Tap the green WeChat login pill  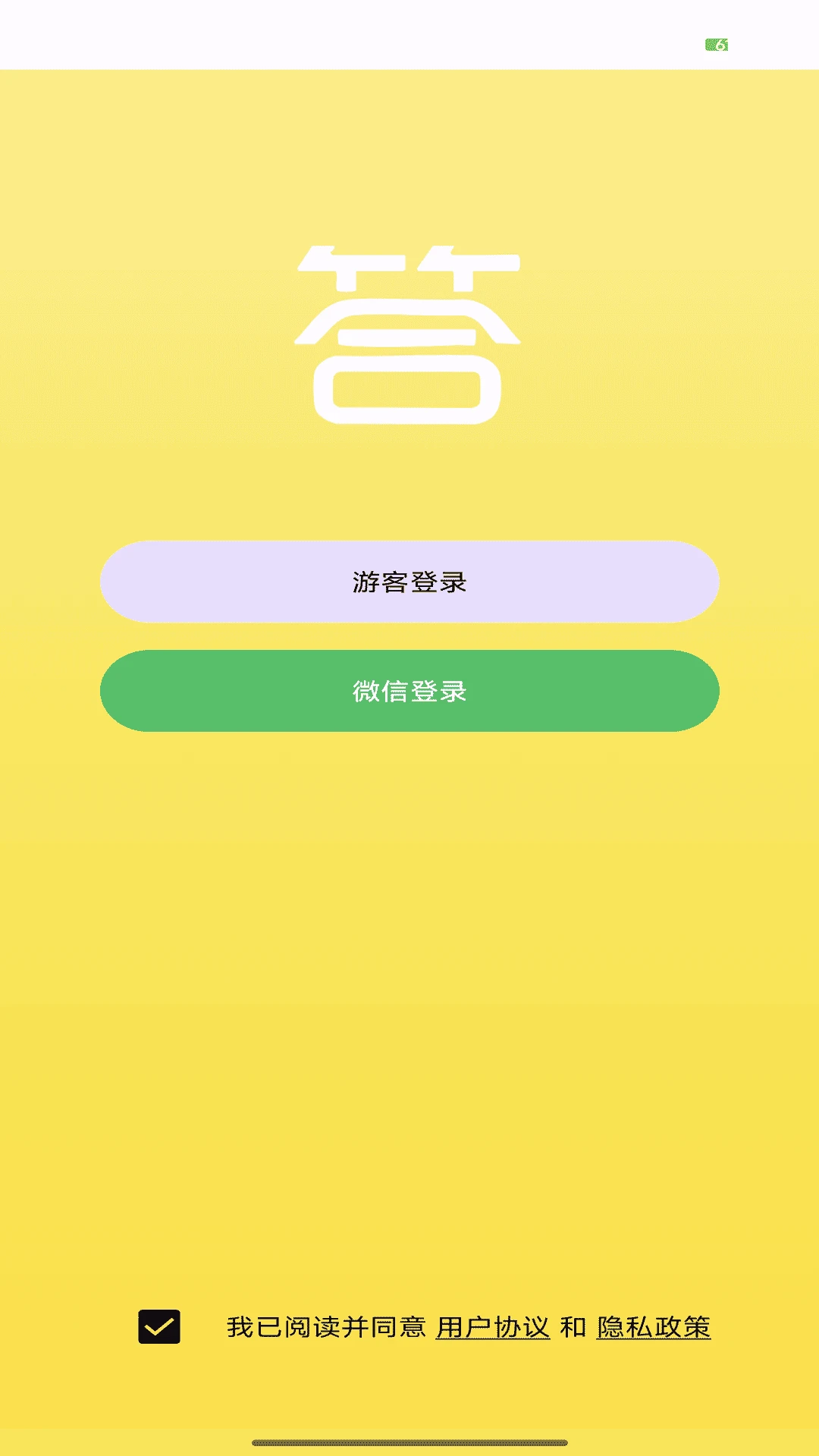pos(409,691)
